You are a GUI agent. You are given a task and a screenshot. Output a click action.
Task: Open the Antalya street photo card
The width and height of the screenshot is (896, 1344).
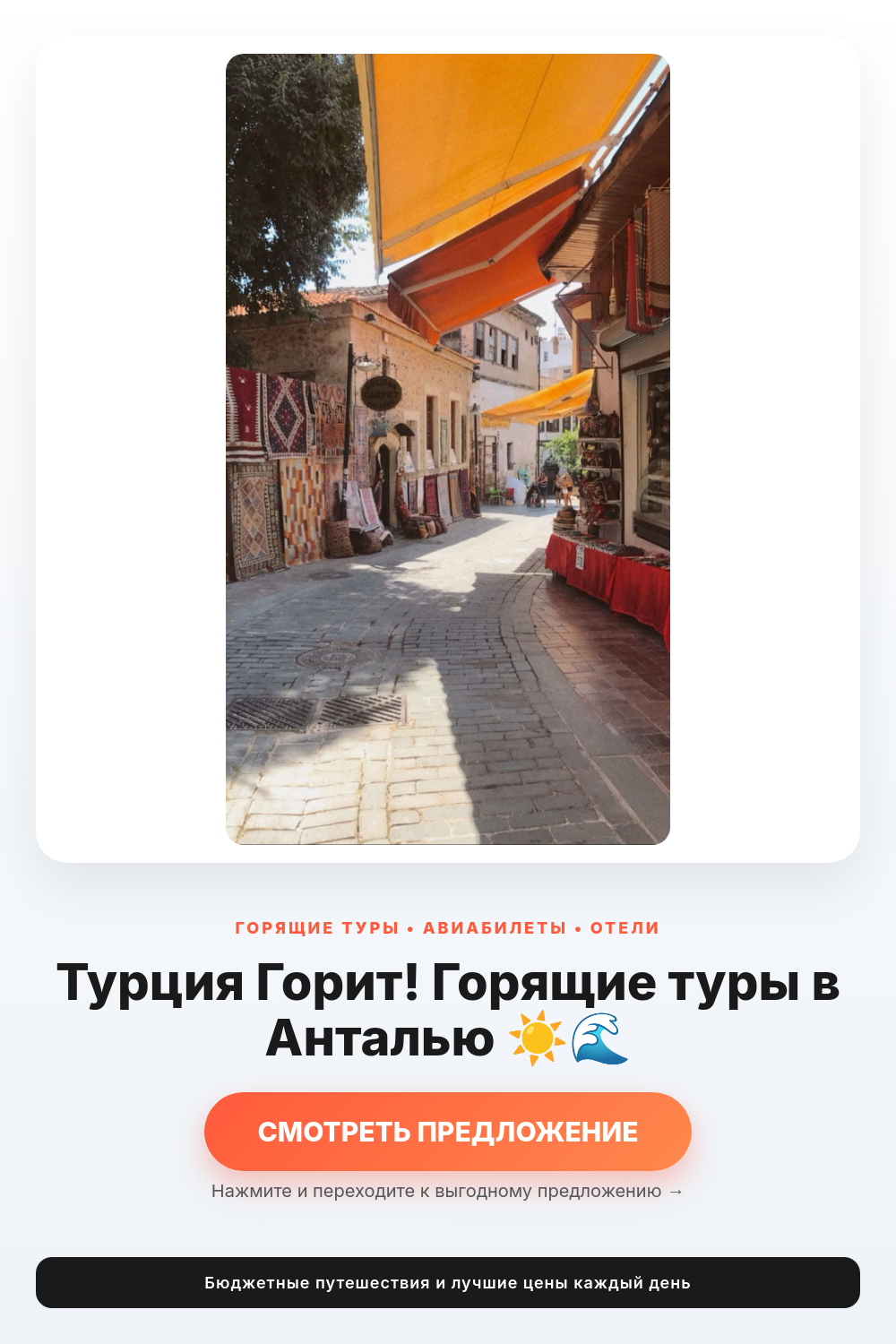click(448, 449)
